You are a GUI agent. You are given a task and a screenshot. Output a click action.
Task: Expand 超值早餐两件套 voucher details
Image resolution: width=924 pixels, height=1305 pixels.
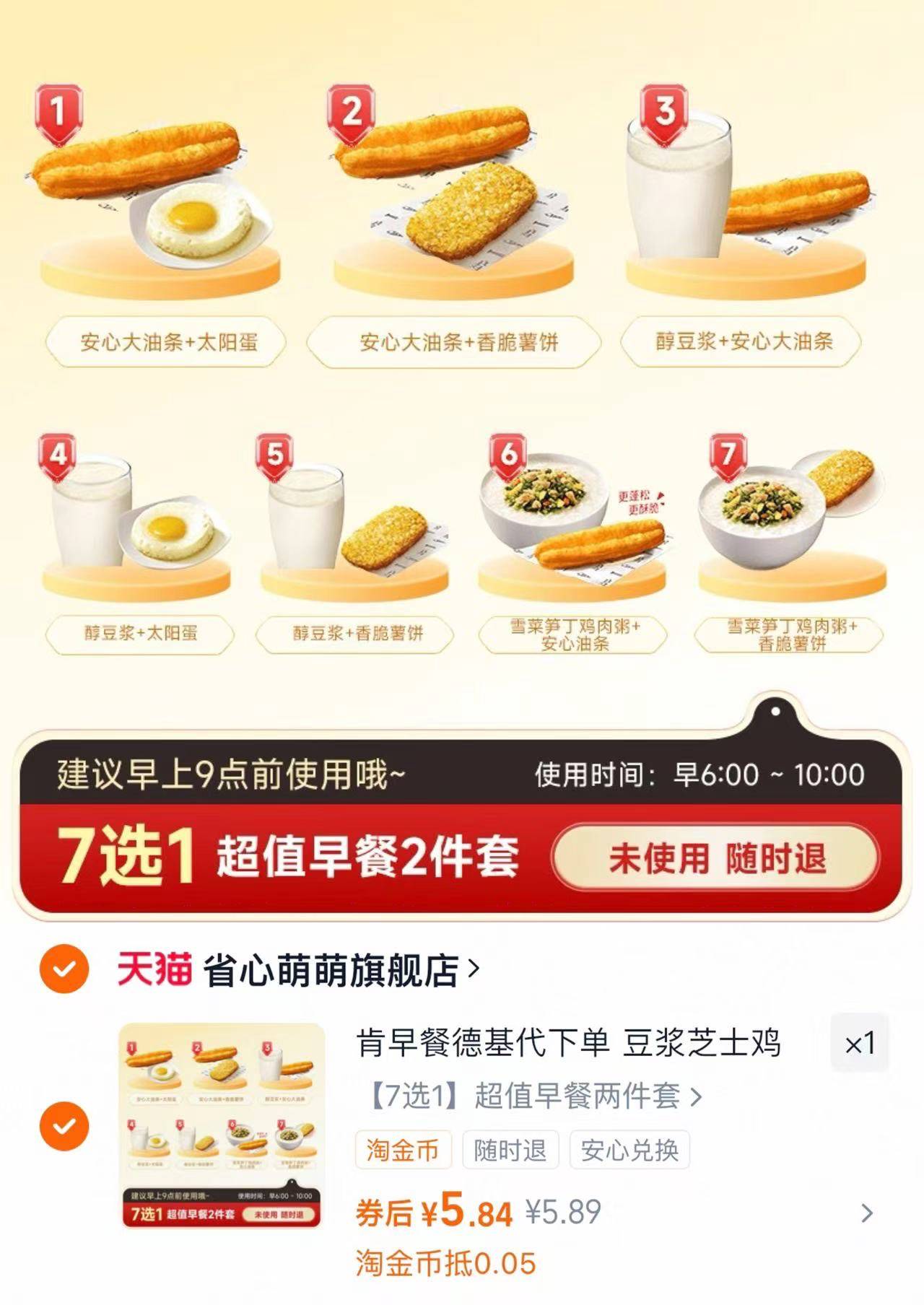click(x=527, y=1095)
